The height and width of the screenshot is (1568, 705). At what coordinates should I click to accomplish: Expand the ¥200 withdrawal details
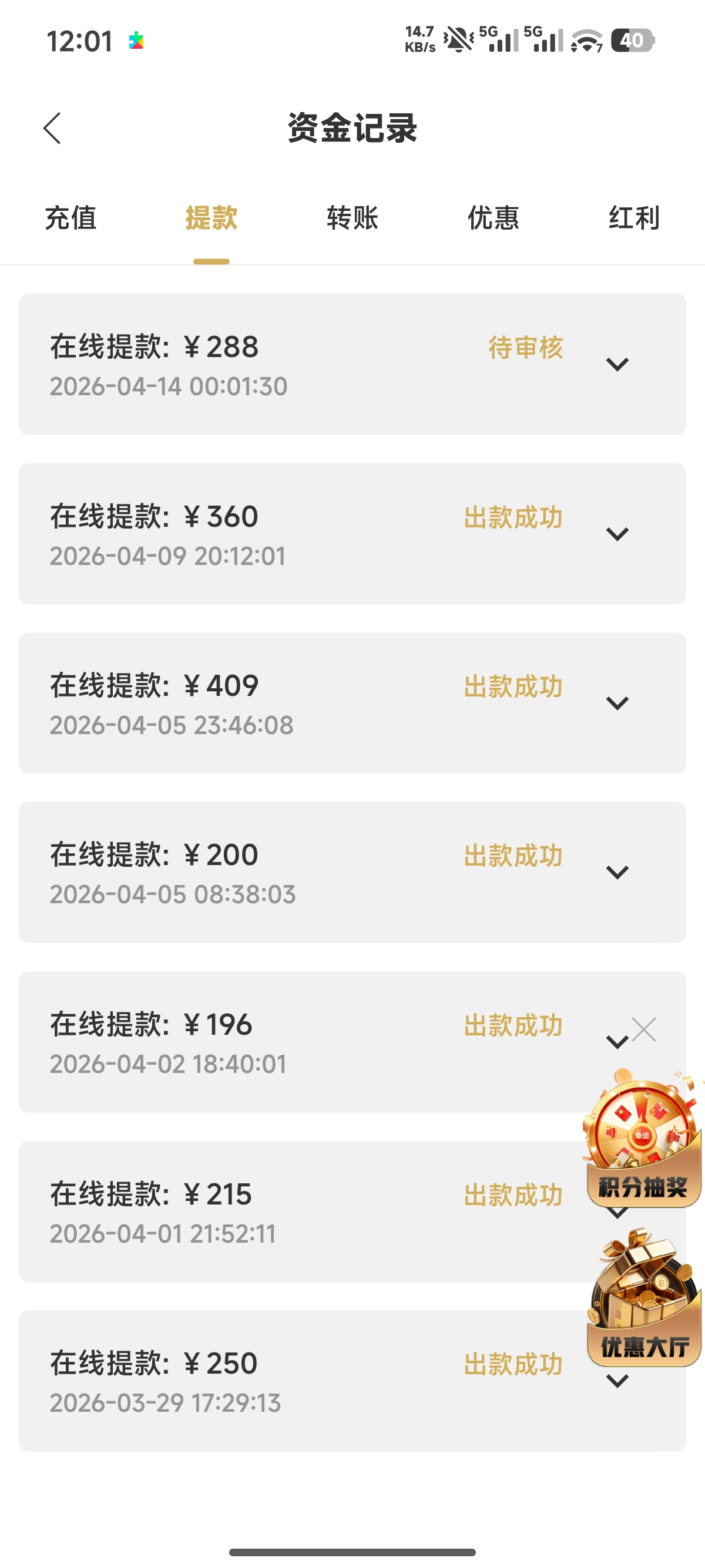tap(617, 872)
